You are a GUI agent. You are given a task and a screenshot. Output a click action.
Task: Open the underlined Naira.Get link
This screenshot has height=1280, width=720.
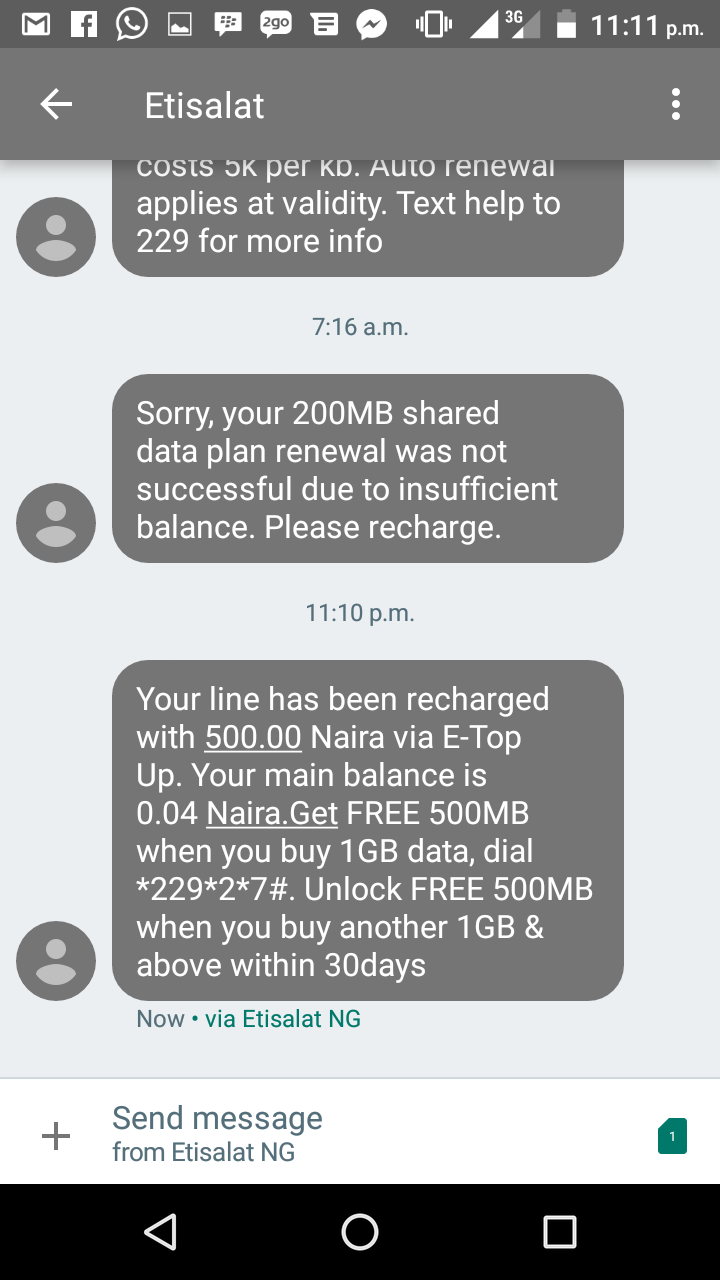(272, 813)
